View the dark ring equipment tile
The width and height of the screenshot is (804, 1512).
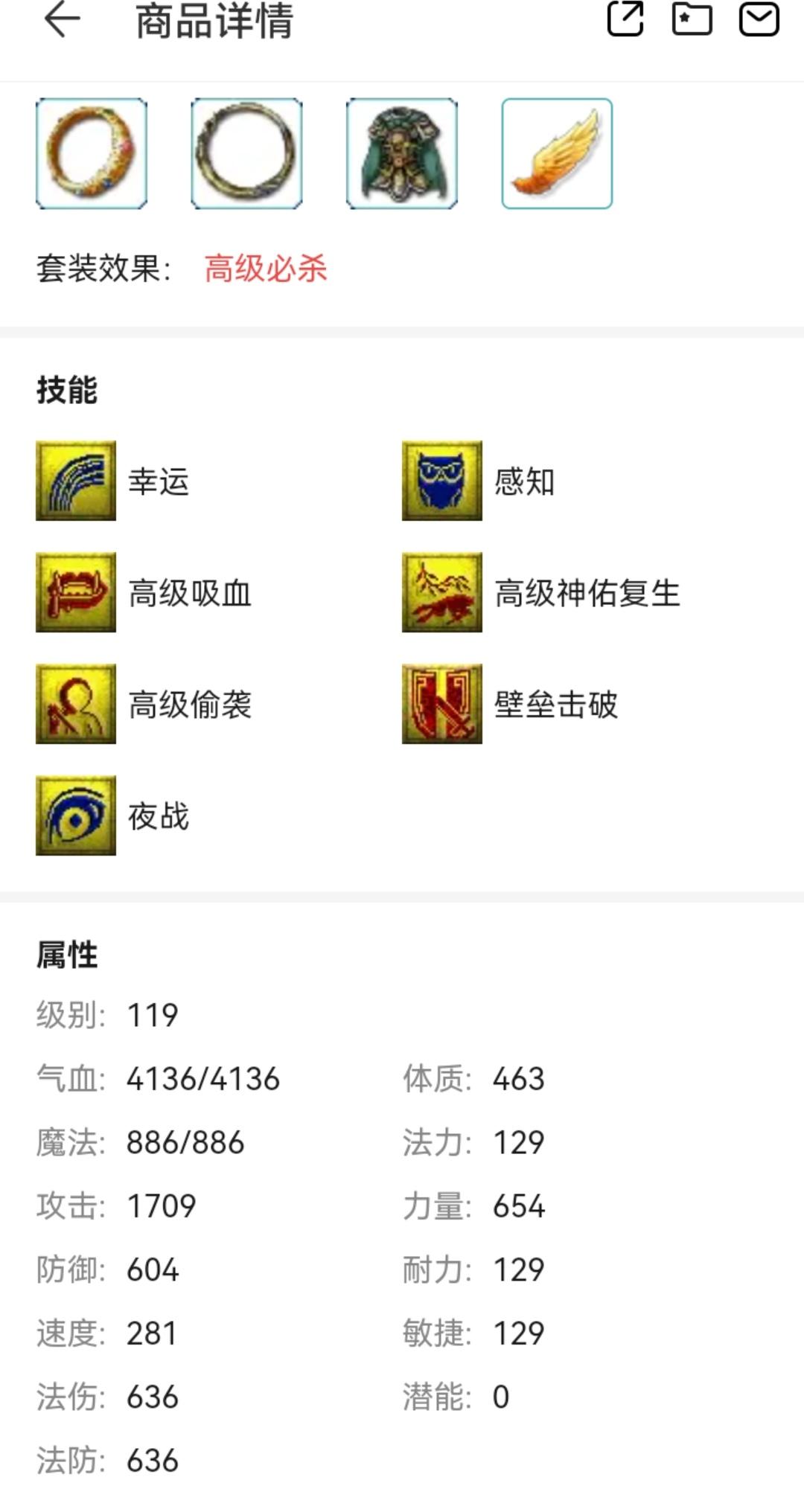(x=246, y=153)
